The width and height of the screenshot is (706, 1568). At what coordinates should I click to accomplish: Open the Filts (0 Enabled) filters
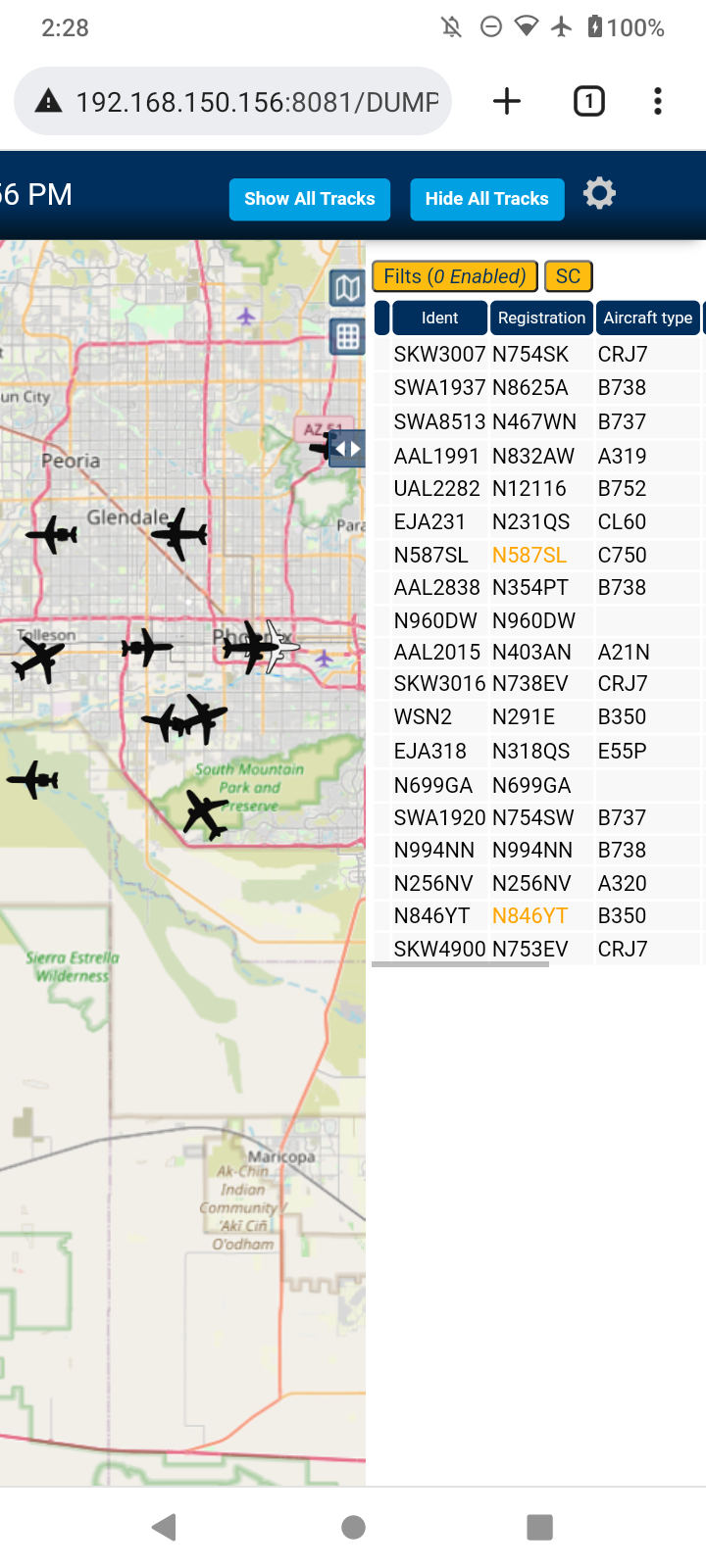pos(455,276)
